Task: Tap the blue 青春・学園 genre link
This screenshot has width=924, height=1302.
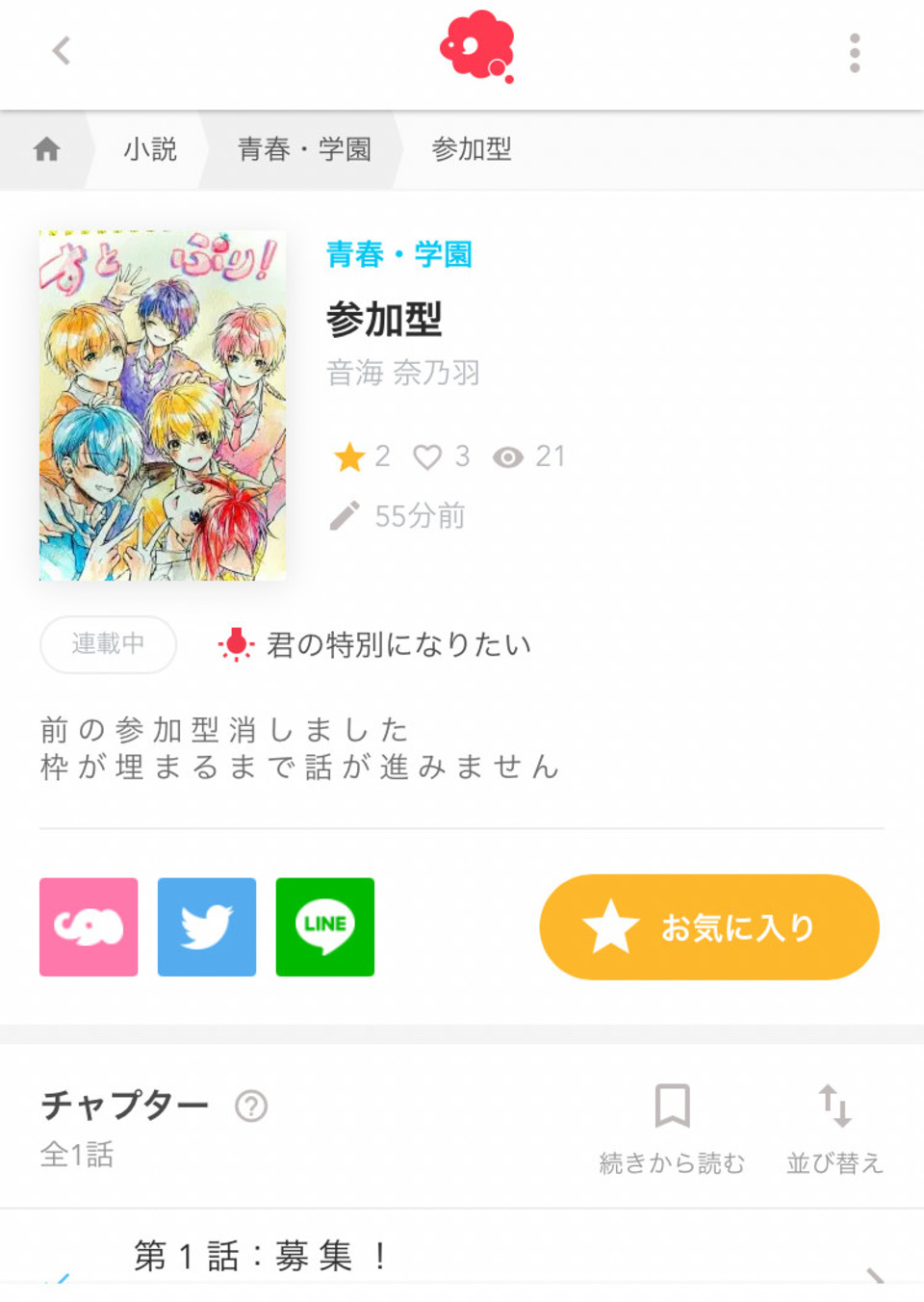Action: pos(398,254)
